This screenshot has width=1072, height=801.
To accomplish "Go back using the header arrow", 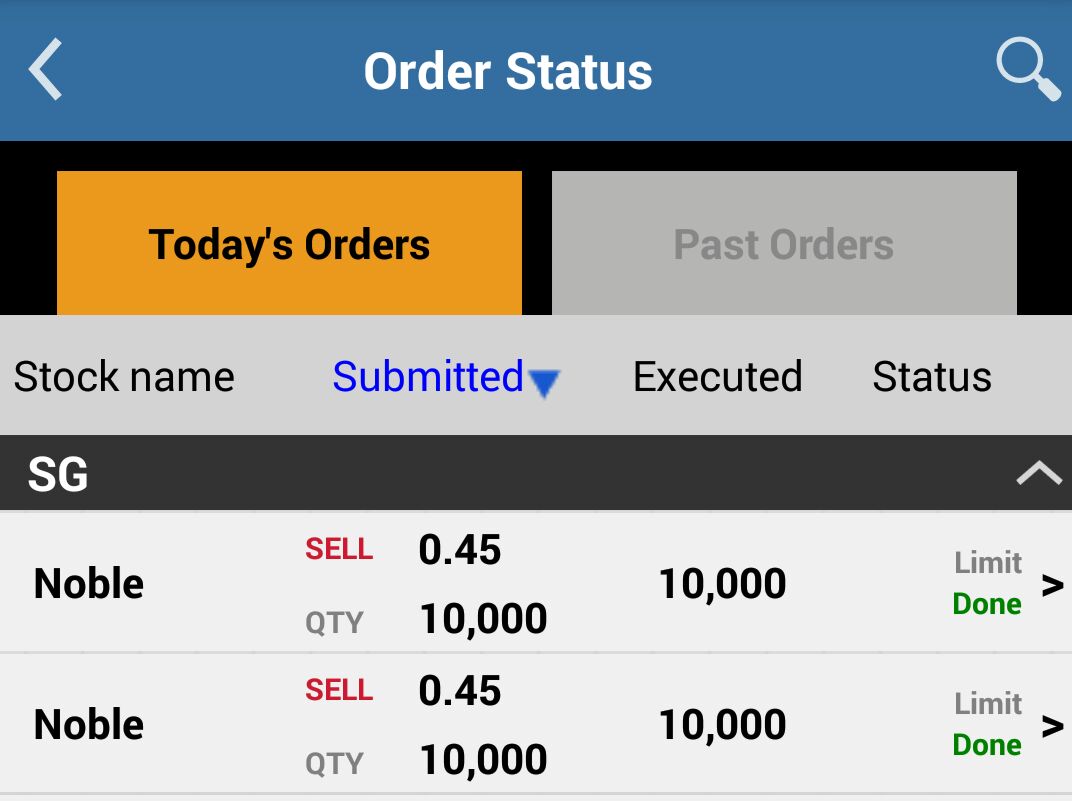I will pos(46,70).
